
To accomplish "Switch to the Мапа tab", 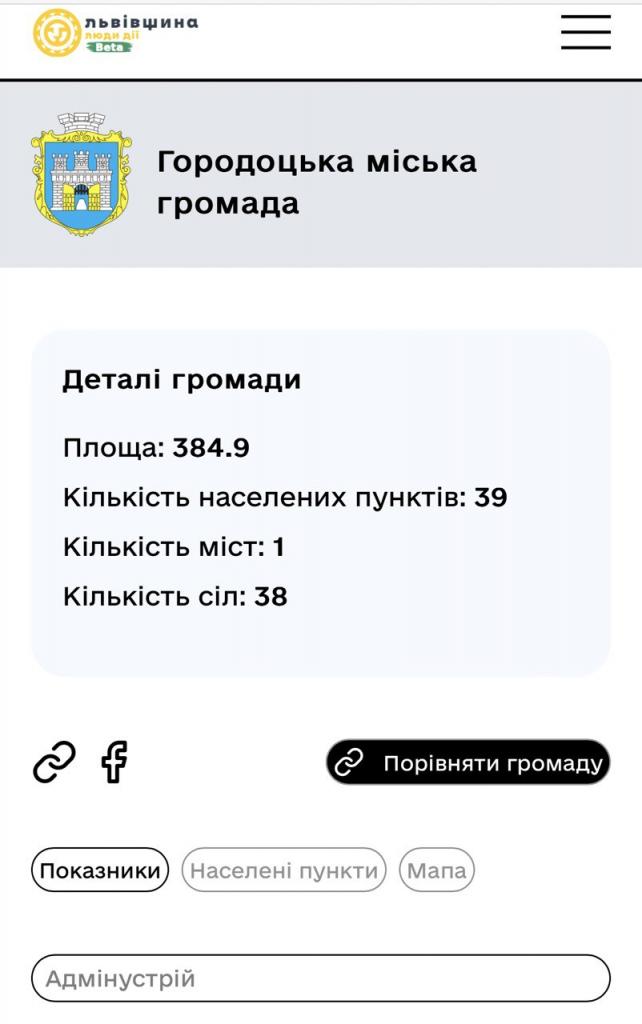I will click(x=437, y=870).
